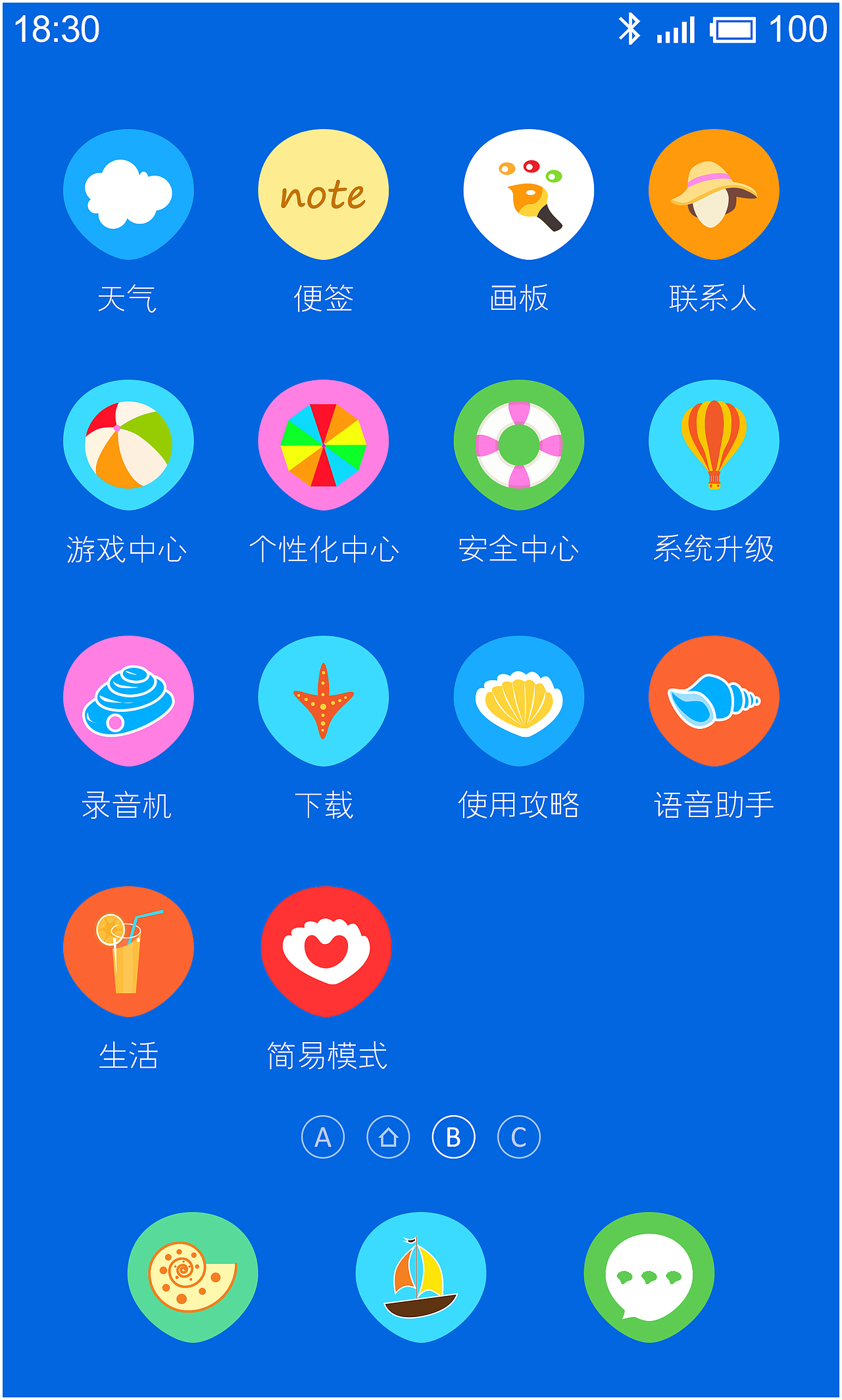Open 个性化中心 personalization center

[323, 443]
